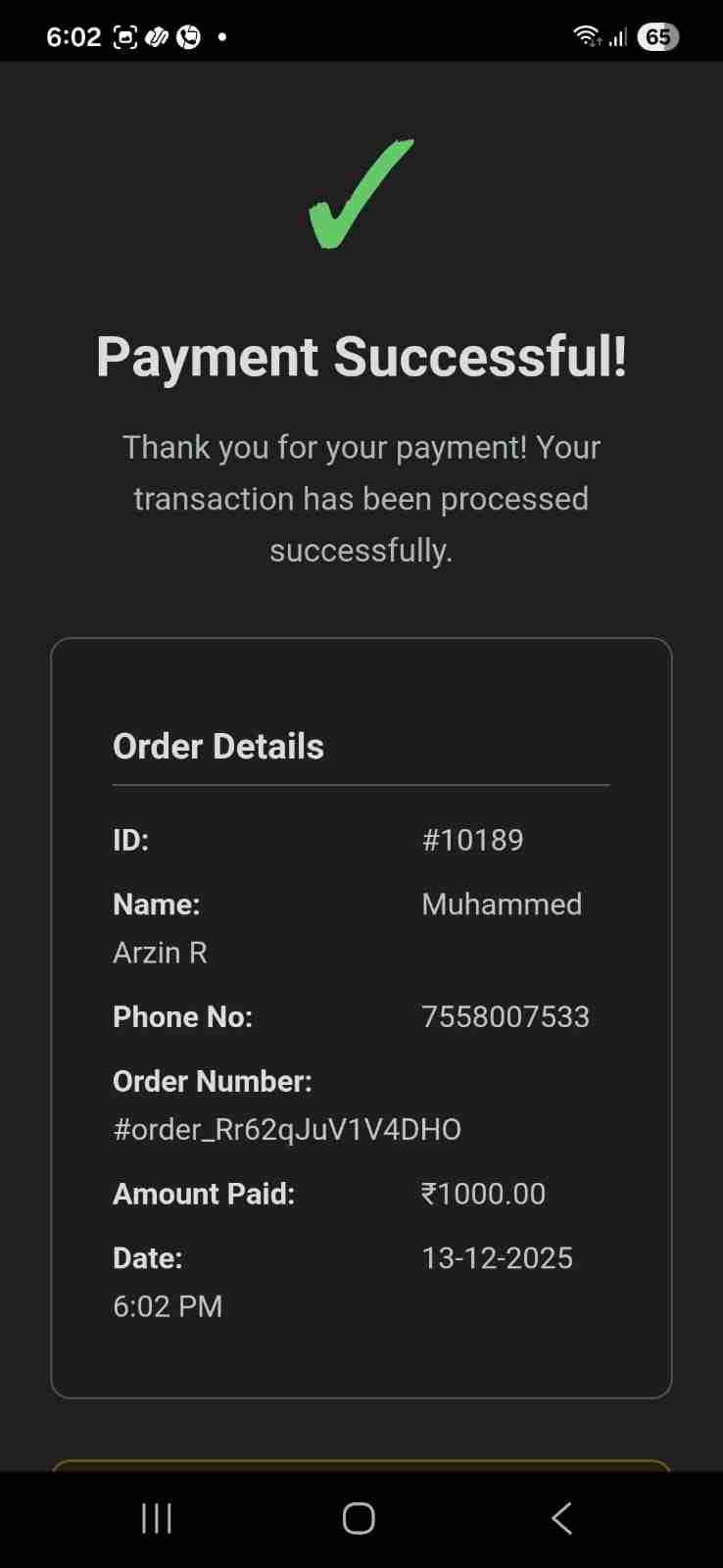This screenshot has height=1568, width=723.
Task: Go back using the system back button
Action: (561, 1518)
